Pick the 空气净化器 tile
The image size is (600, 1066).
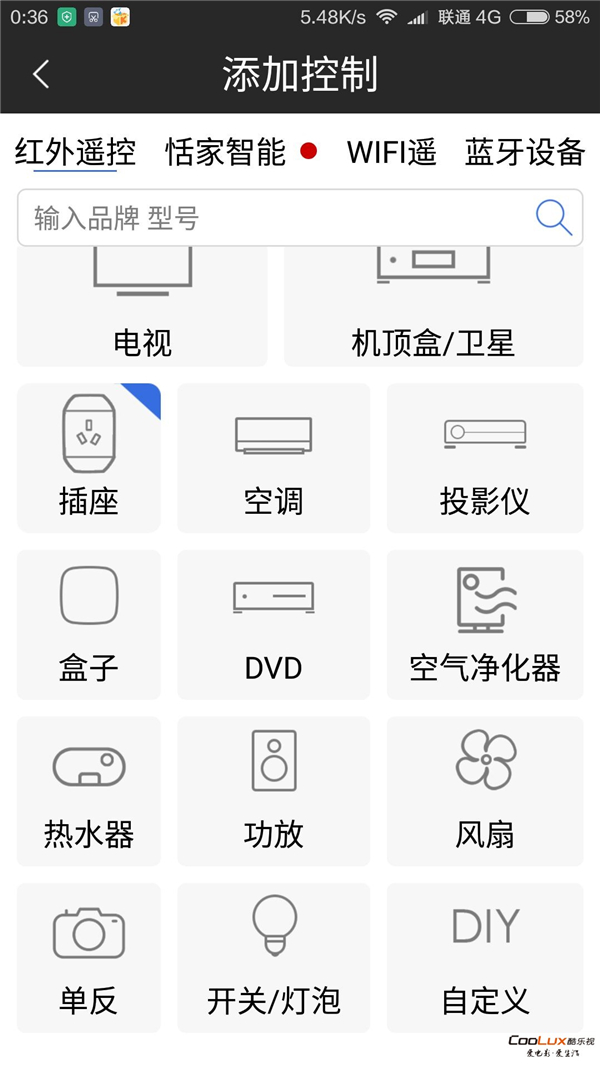pyautogui.click(x=485, y=624)
